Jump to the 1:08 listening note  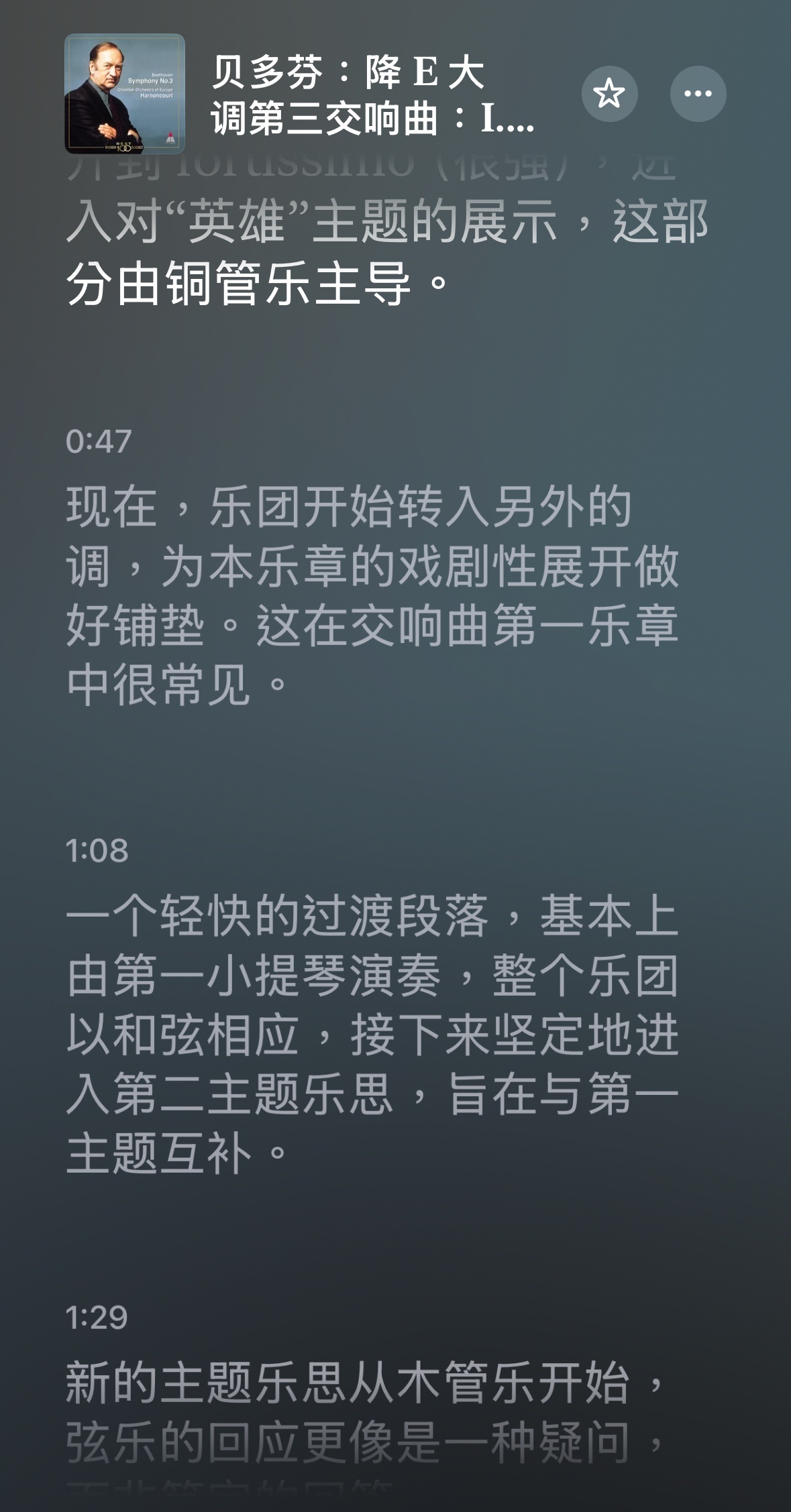pyautogui.click(x=97, y=851)
